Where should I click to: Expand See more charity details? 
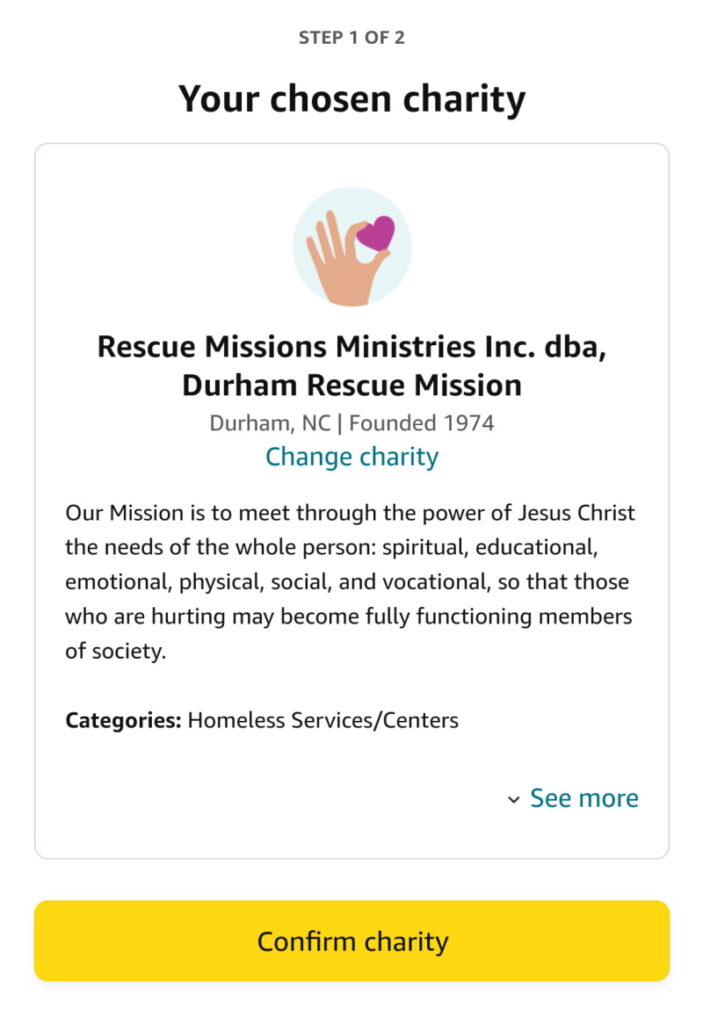click(573, 798)
